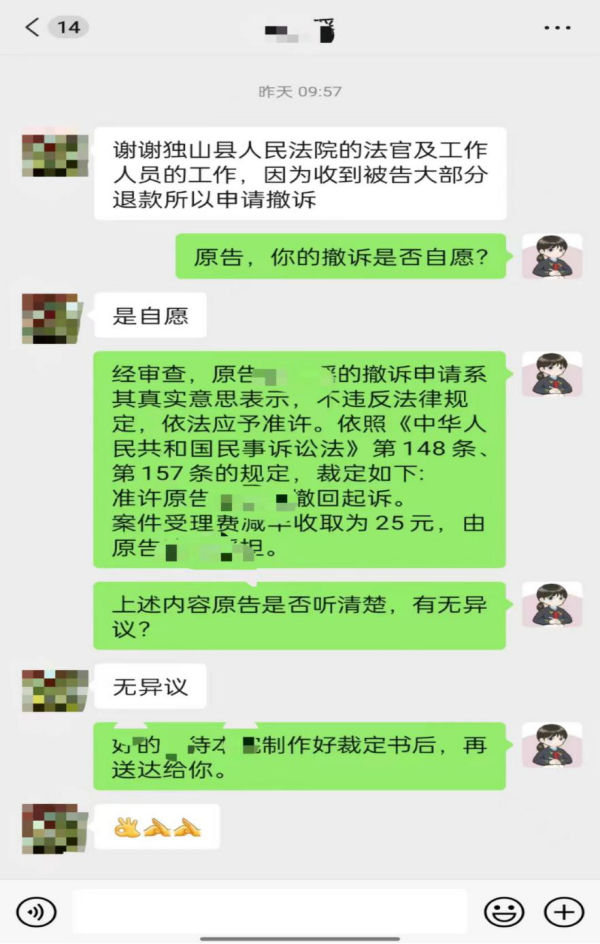Tap the message text field

coord(270,911)
